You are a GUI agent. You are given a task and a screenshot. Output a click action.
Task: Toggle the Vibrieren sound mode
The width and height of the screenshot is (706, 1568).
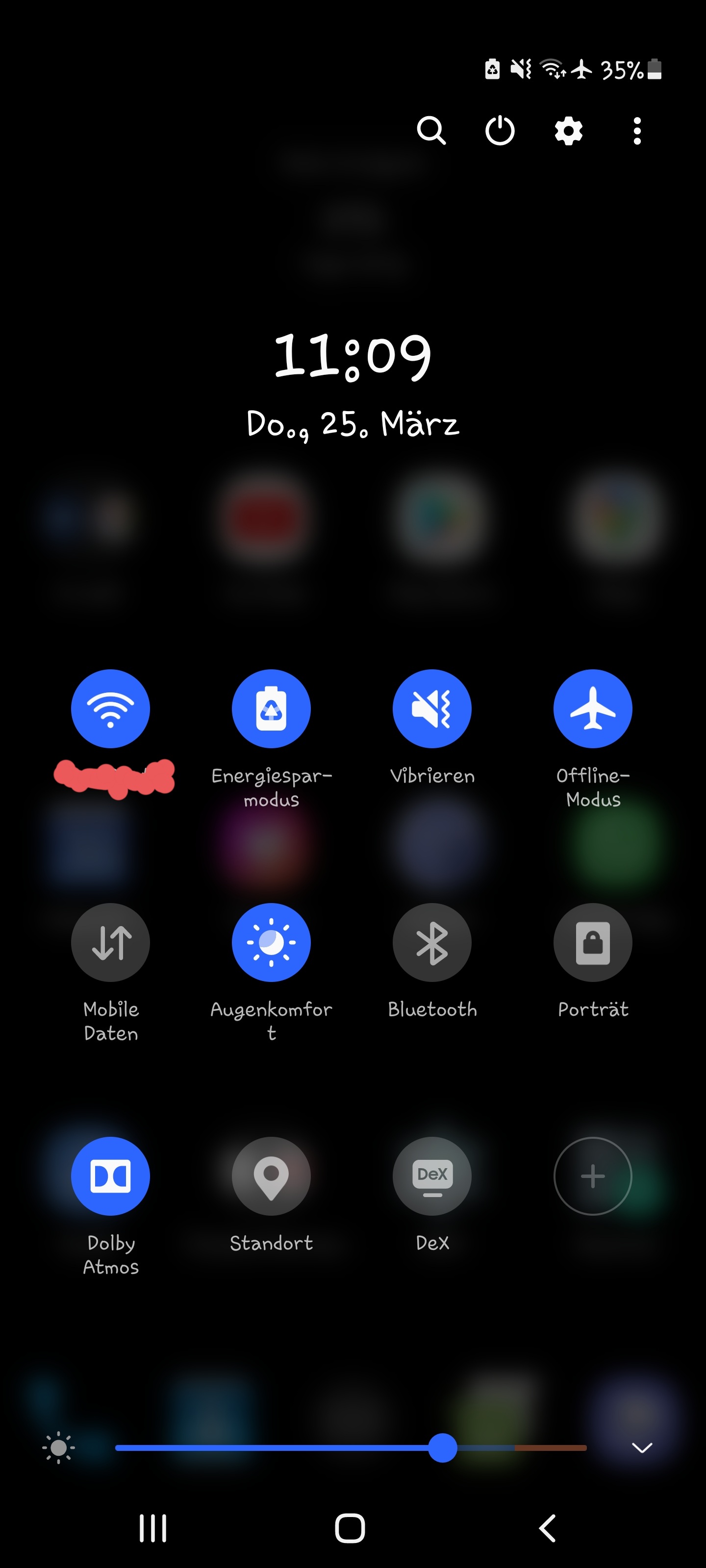click(432, 709)
